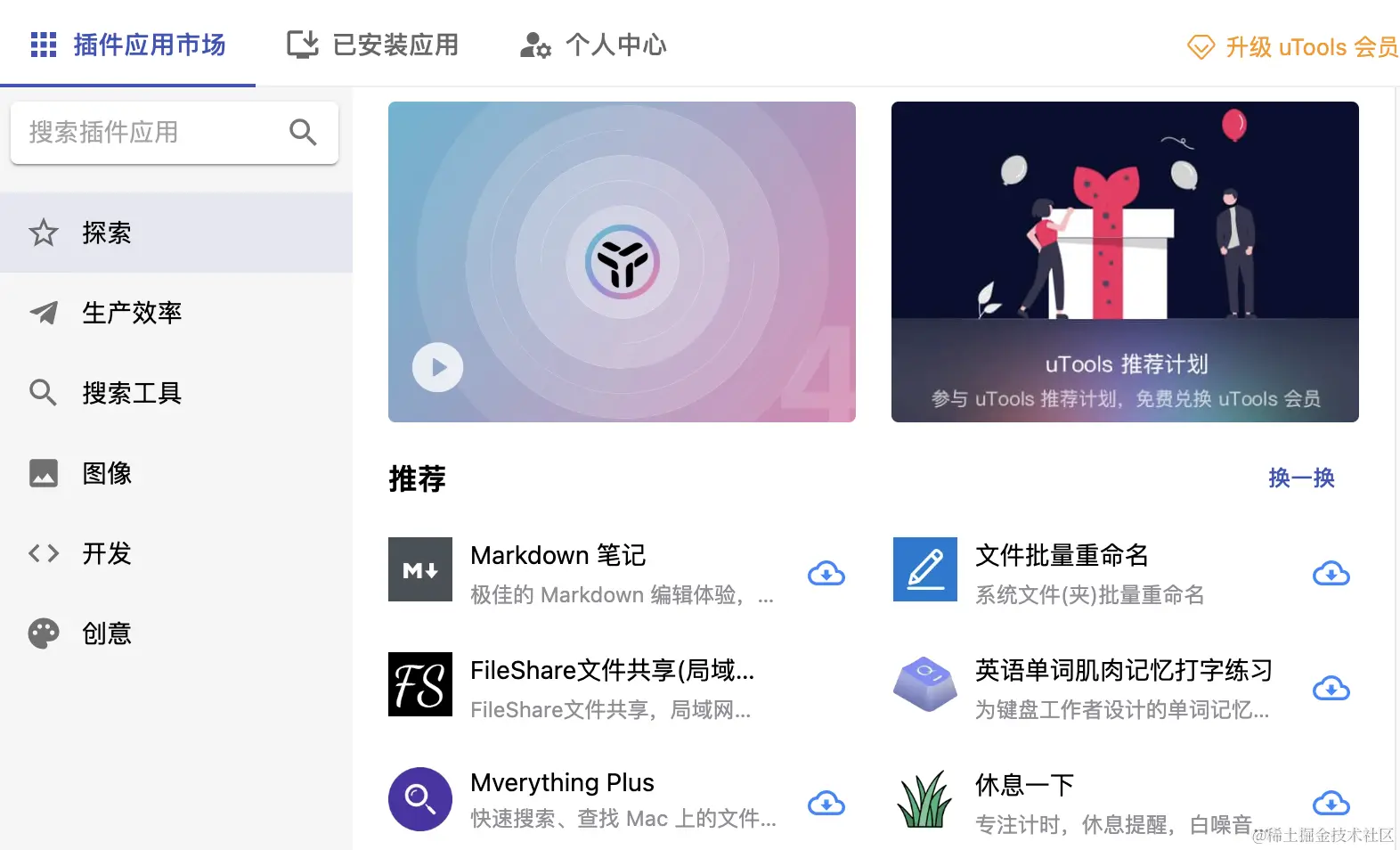Screen dimensions: 1400x850
Task: Tap the search magnifier icon
Action: (303, 133)
